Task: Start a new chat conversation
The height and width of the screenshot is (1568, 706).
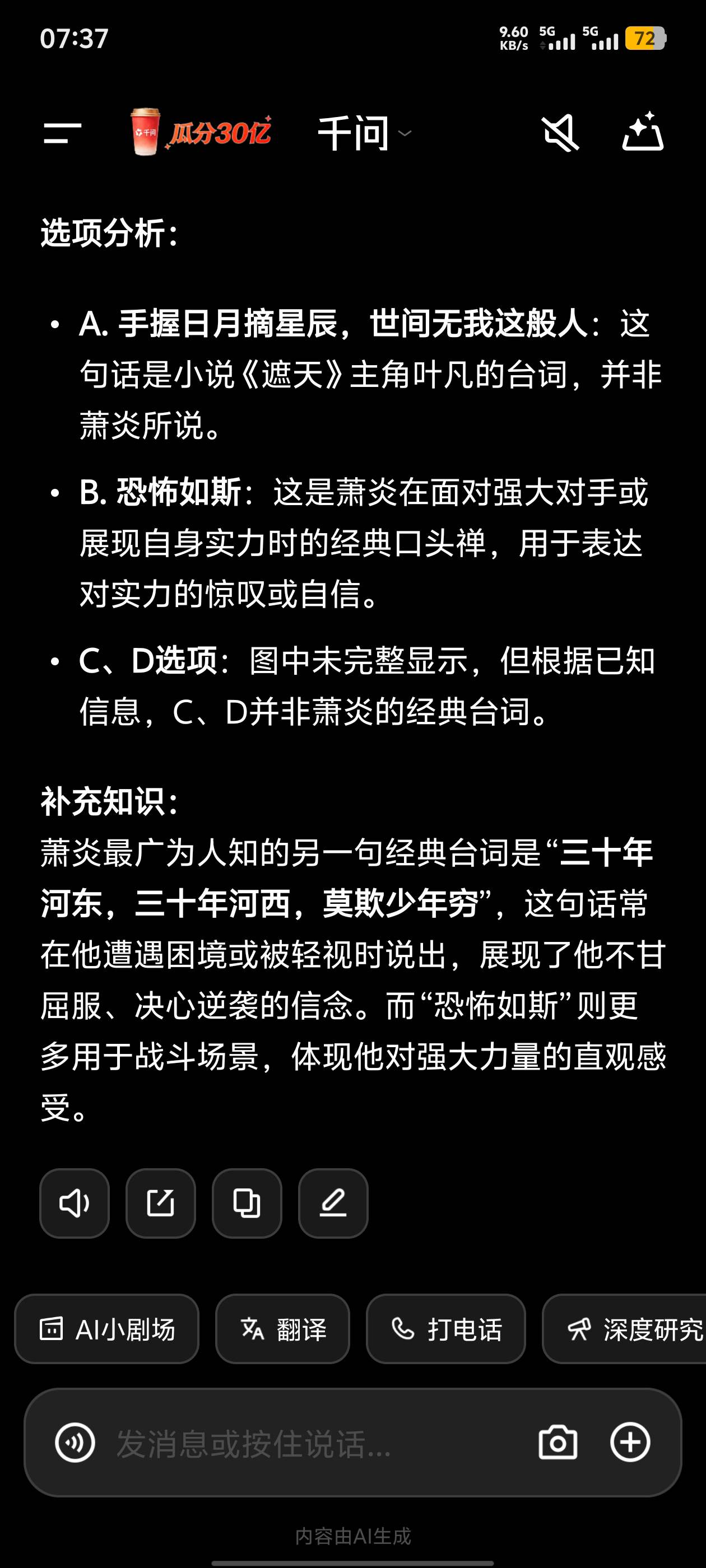Action: tap(643, 132)
